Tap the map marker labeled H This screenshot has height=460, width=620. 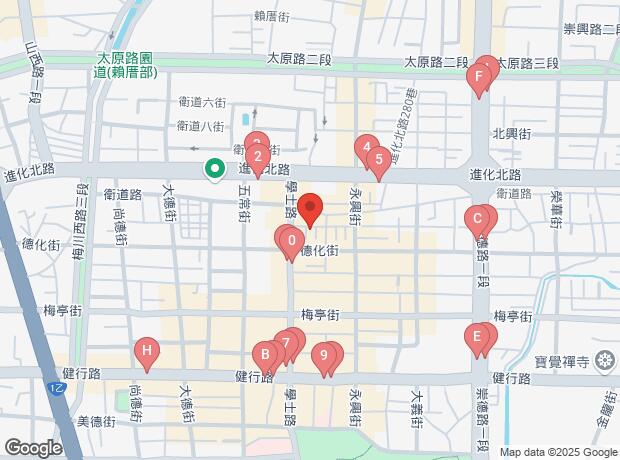point(147,351)
